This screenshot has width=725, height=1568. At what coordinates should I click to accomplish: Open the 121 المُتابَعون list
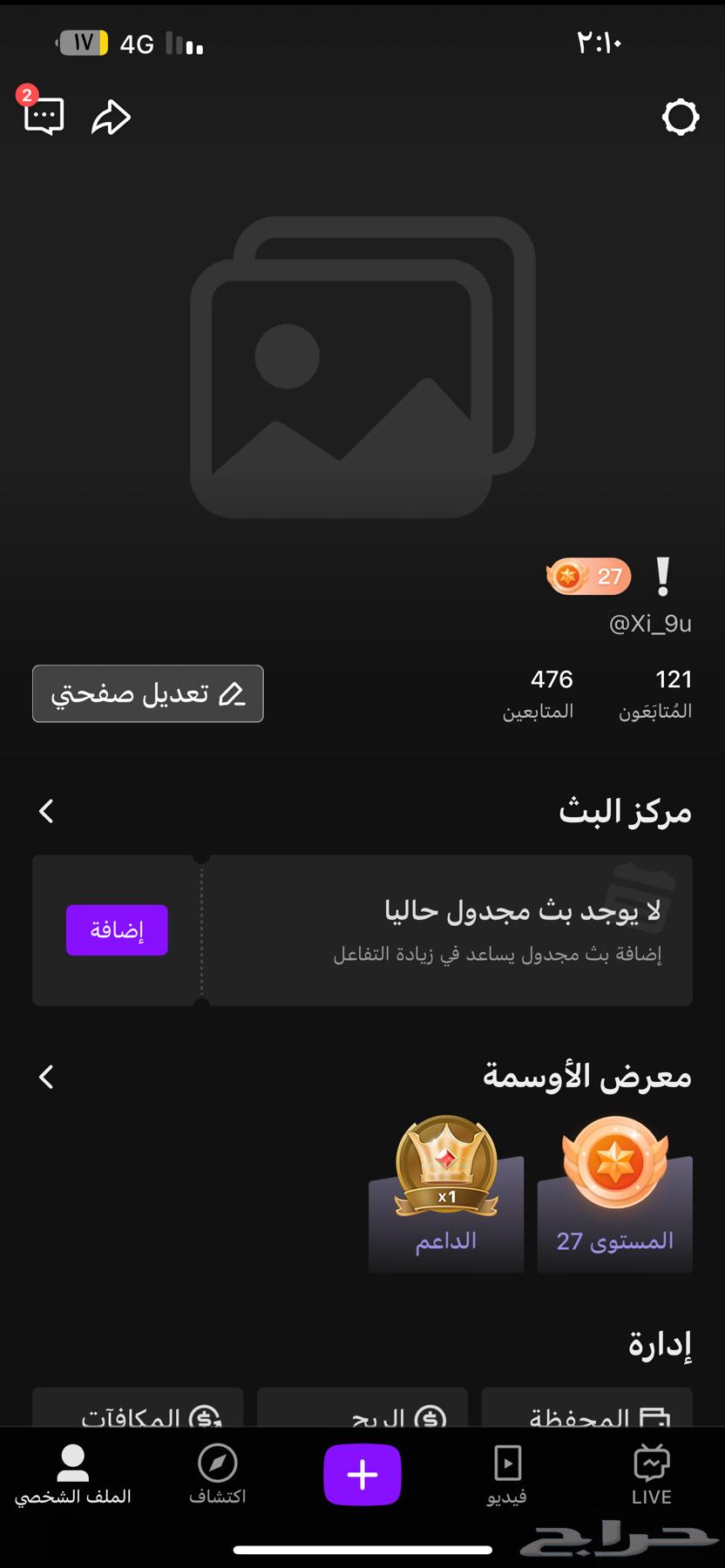(x=655, y=693)
